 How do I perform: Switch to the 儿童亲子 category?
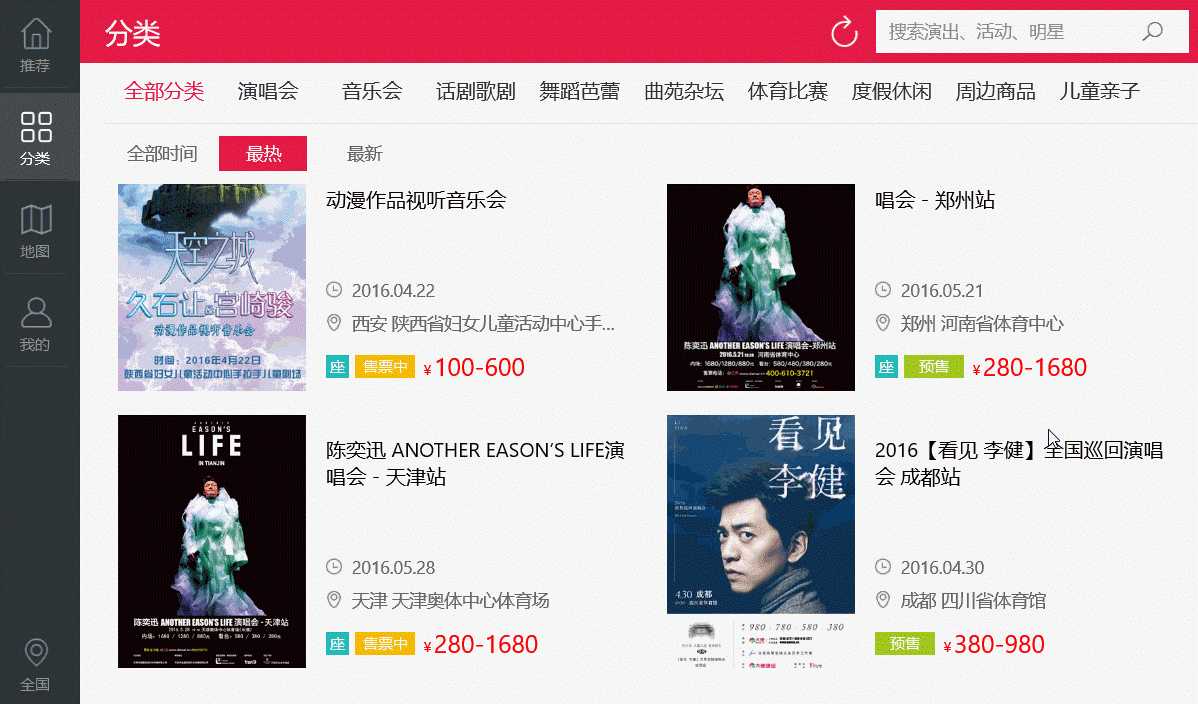coord(1100,92)
